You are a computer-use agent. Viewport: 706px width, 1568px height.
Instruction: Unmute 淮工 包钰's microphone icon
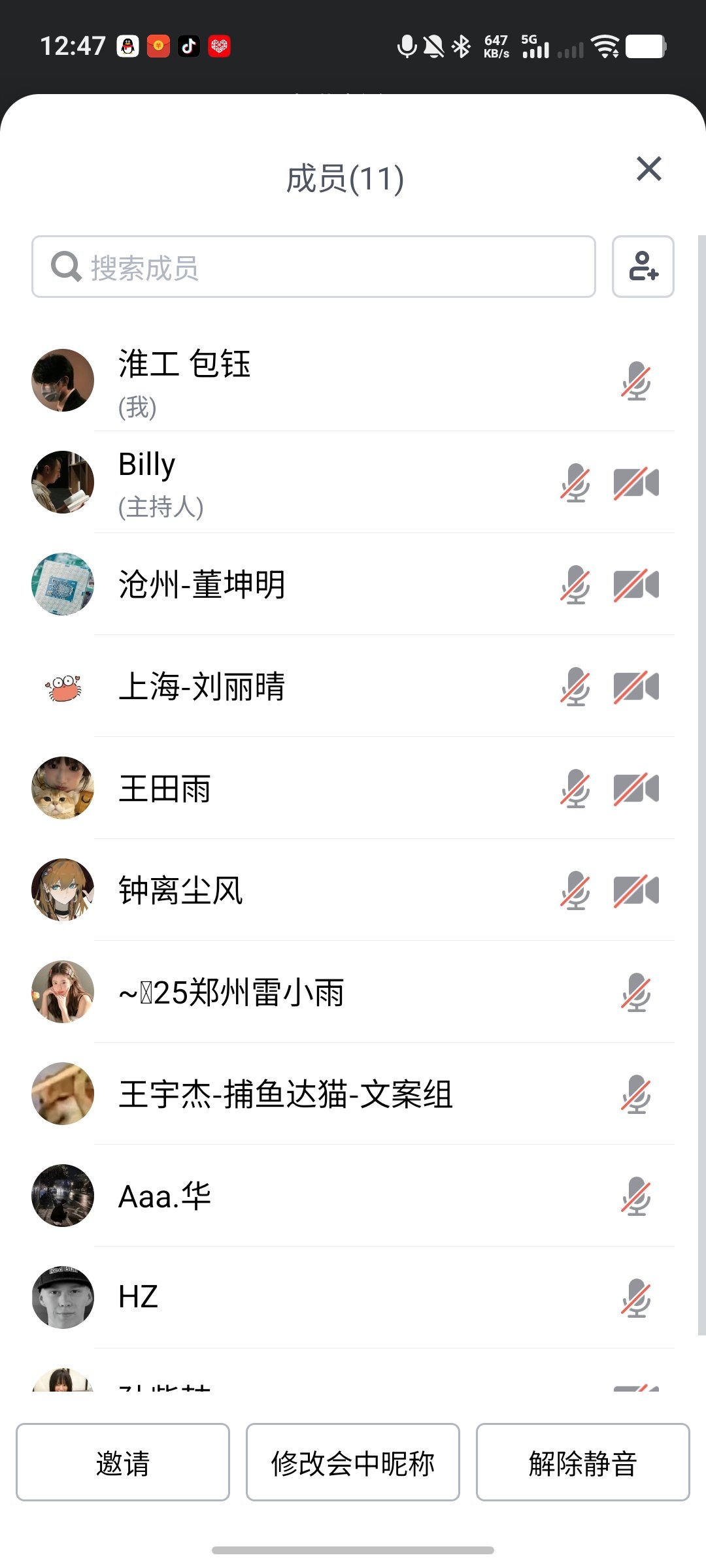[636, 380]
